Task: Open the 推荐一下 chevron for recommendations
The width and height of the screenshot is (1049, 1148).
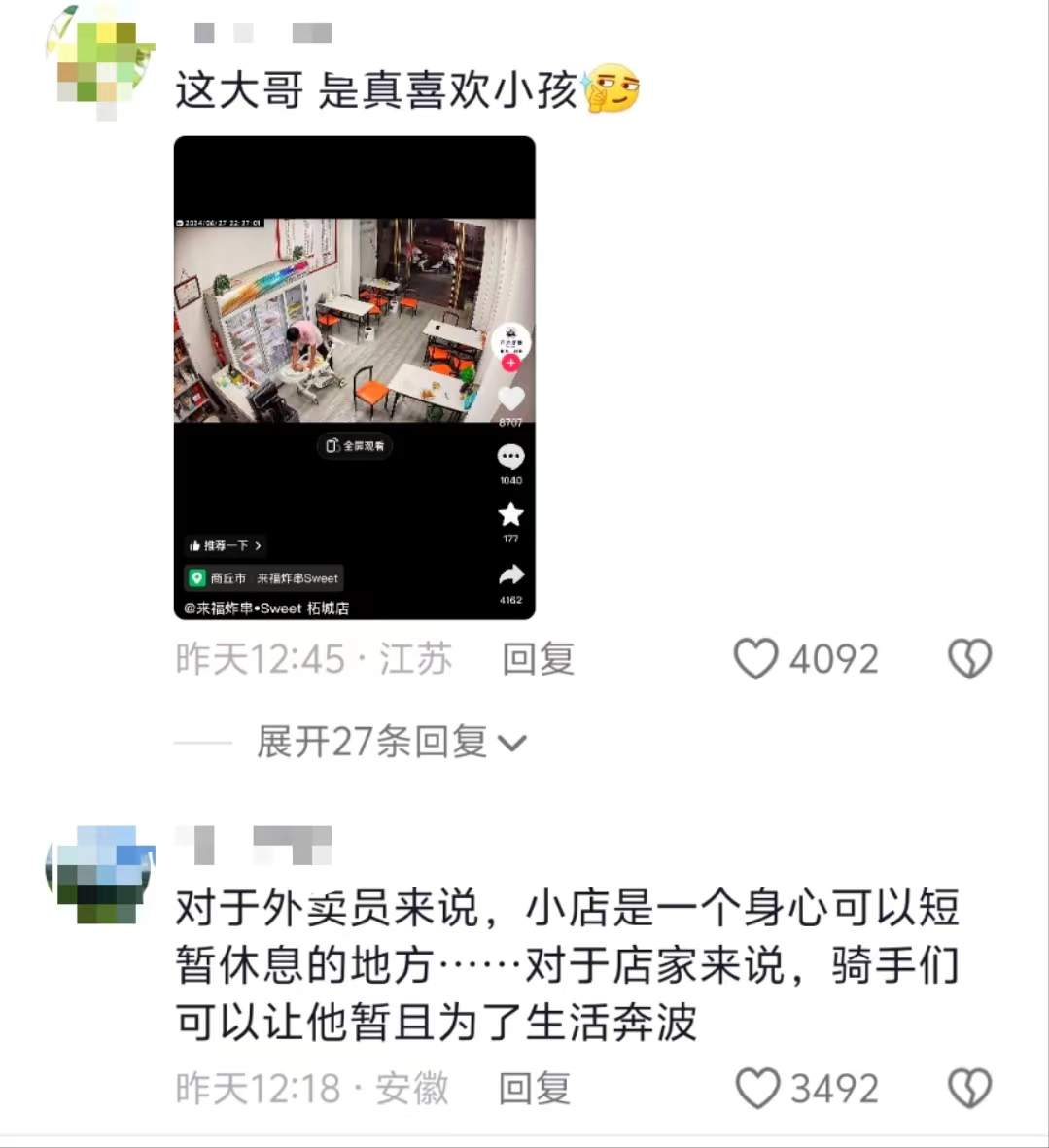Action: pyautogui.click(x=258, y=546)
